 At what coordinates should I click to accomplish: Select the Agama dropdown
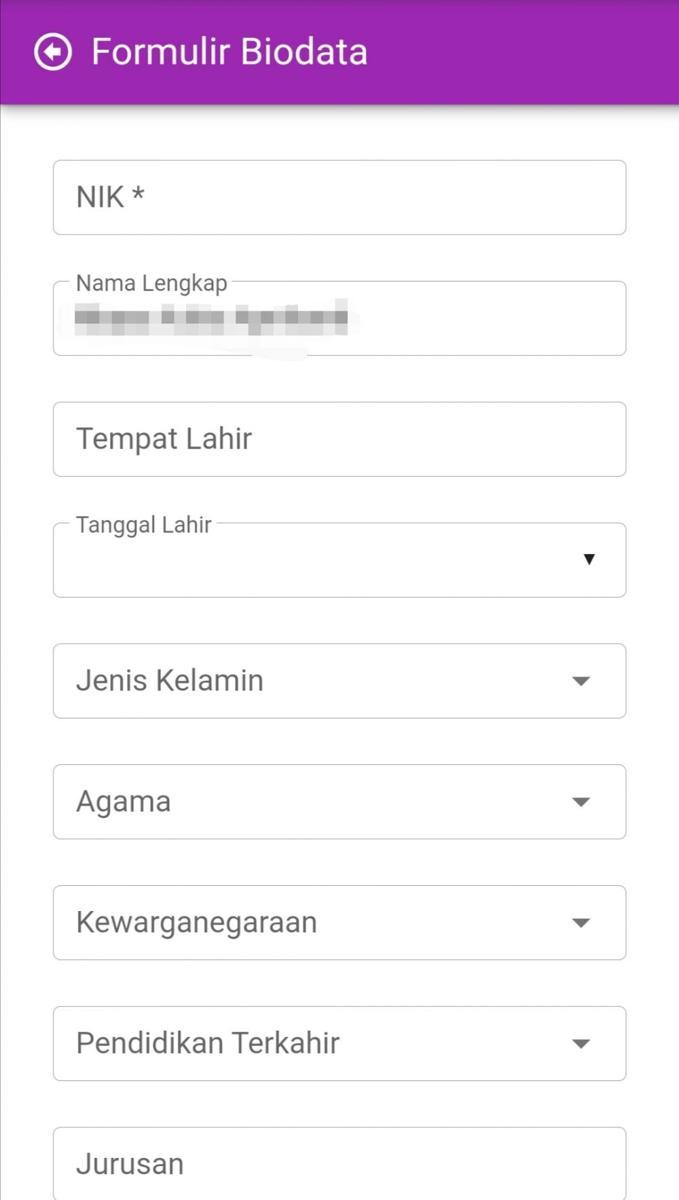pyautogui.click(x=339, y=802)
